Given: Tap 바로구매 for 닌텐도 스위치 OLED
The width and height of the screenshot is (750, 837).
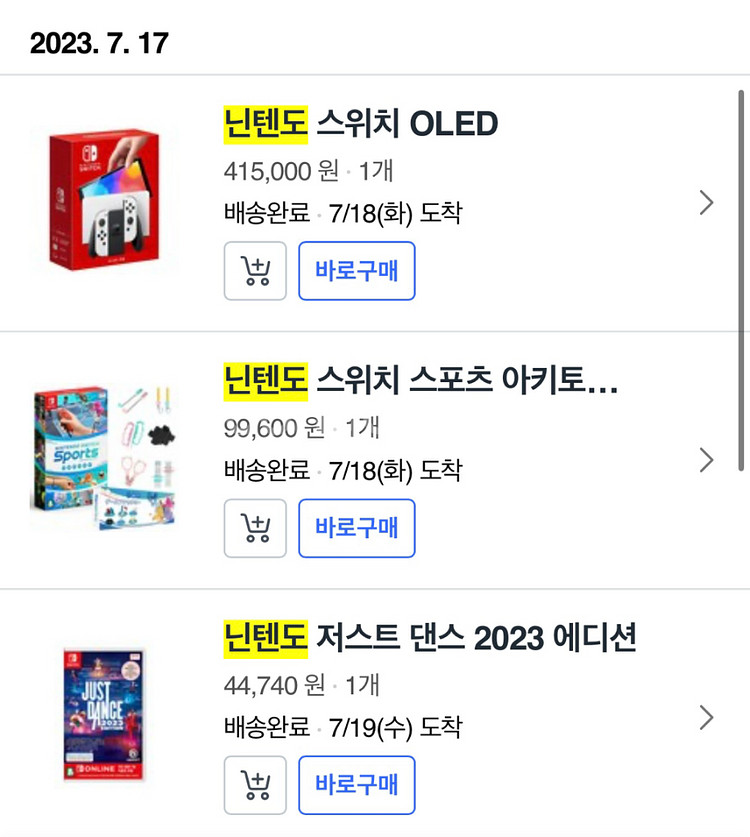Looking at the screenshot, I should [356, 271].
